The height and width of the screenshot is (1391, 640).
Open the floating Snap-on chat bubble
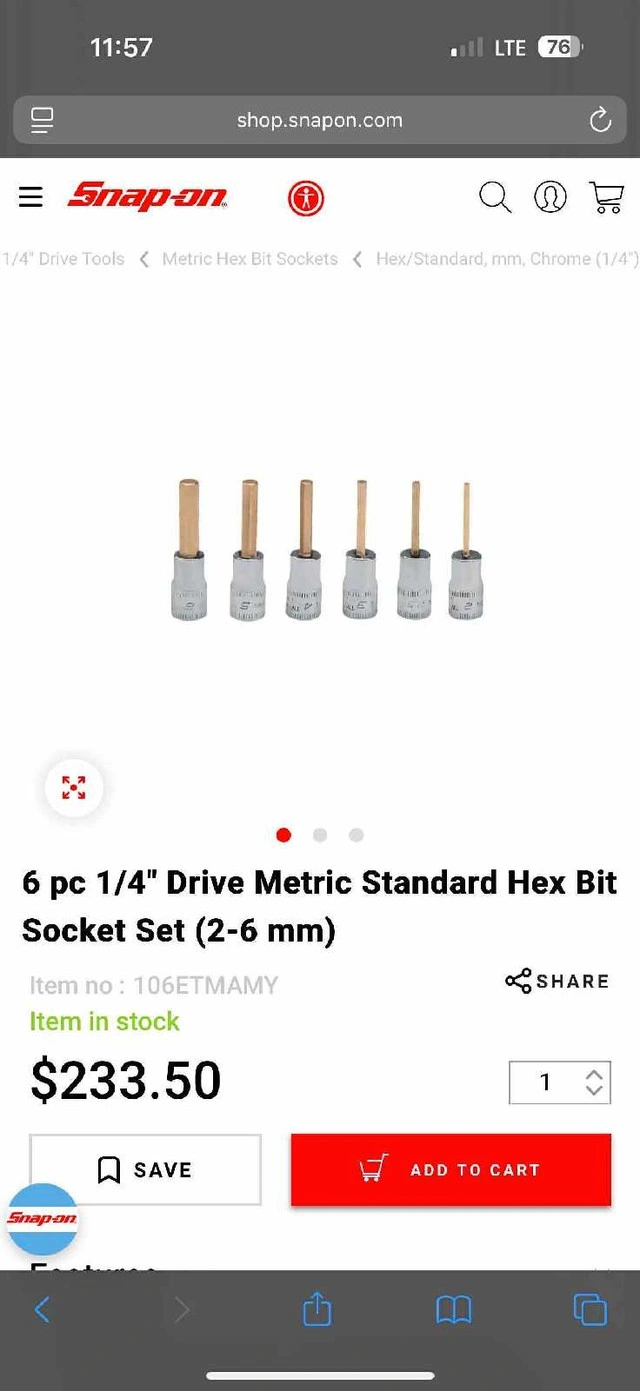tap(42, 1219)
